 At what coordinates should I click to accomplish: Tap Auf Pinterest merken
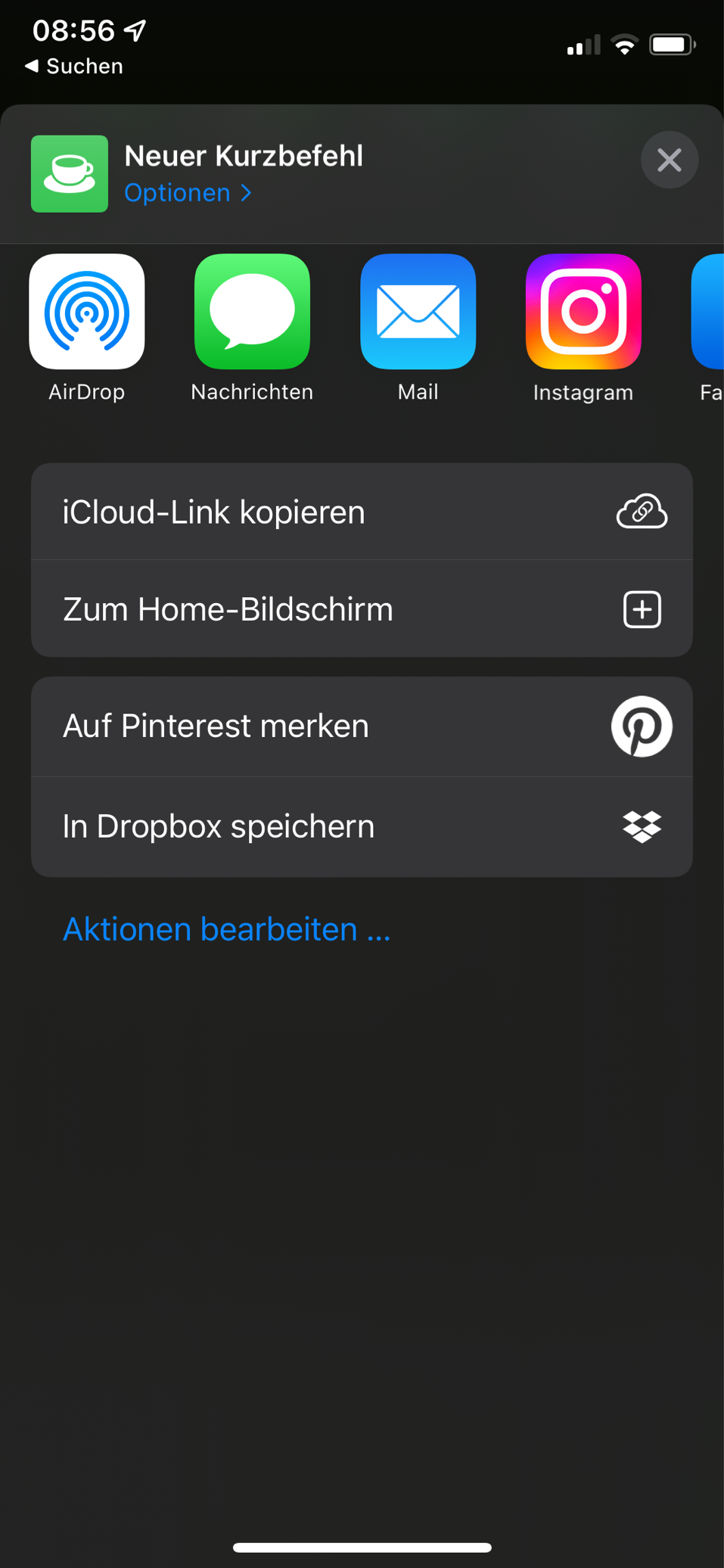click(362, 726)
